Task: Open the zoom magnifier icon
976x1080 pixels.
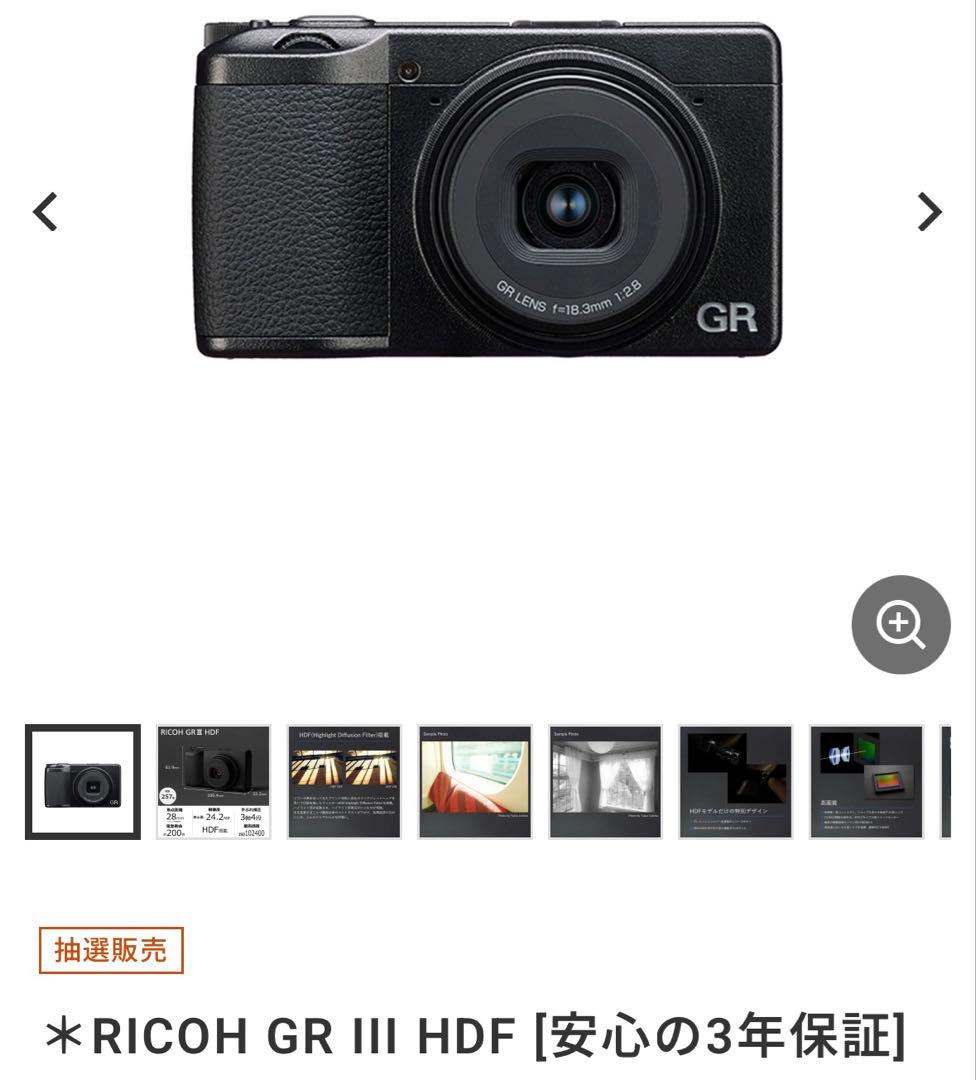Action: (x=903, y=624)
